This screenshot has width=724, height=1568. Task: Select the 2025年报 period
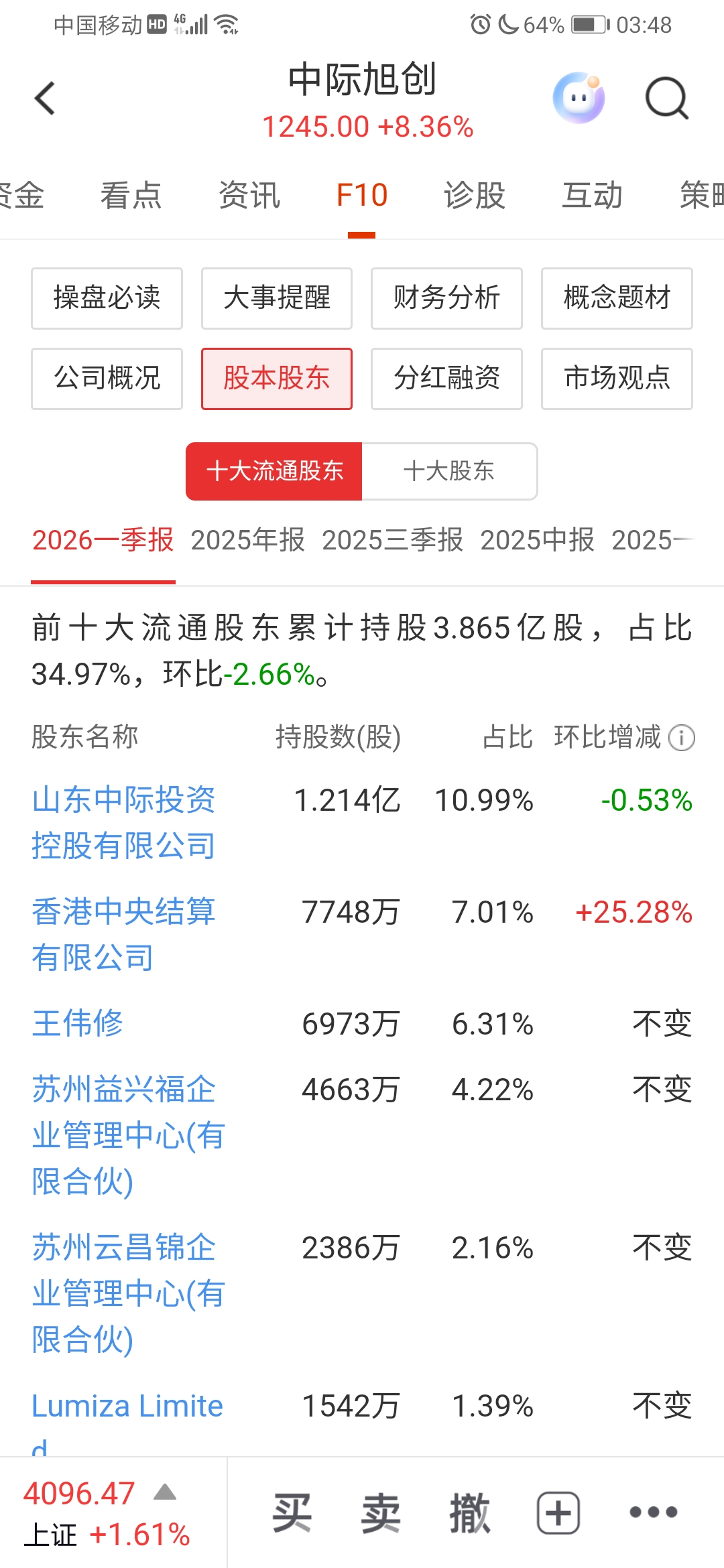coord(247,540)
